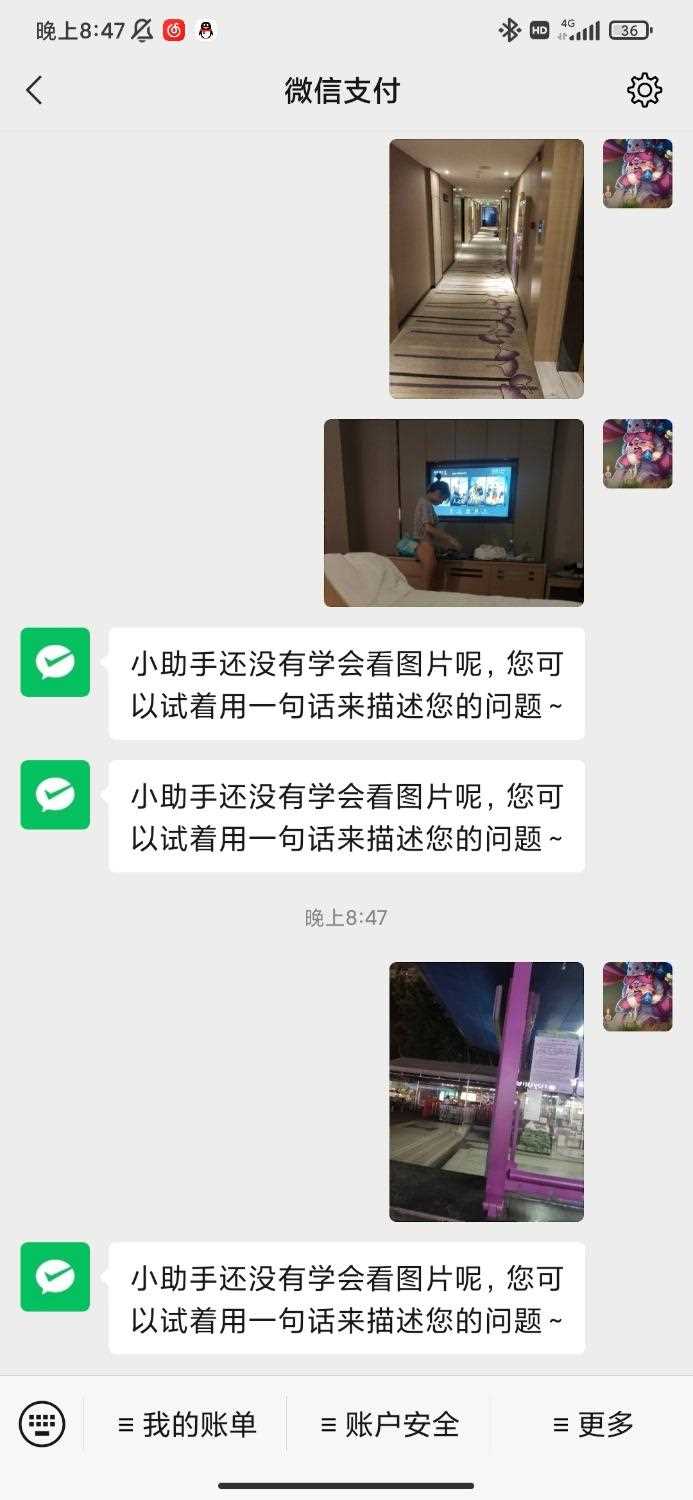Open the 账户安全 menu

tap(389, 1424)
